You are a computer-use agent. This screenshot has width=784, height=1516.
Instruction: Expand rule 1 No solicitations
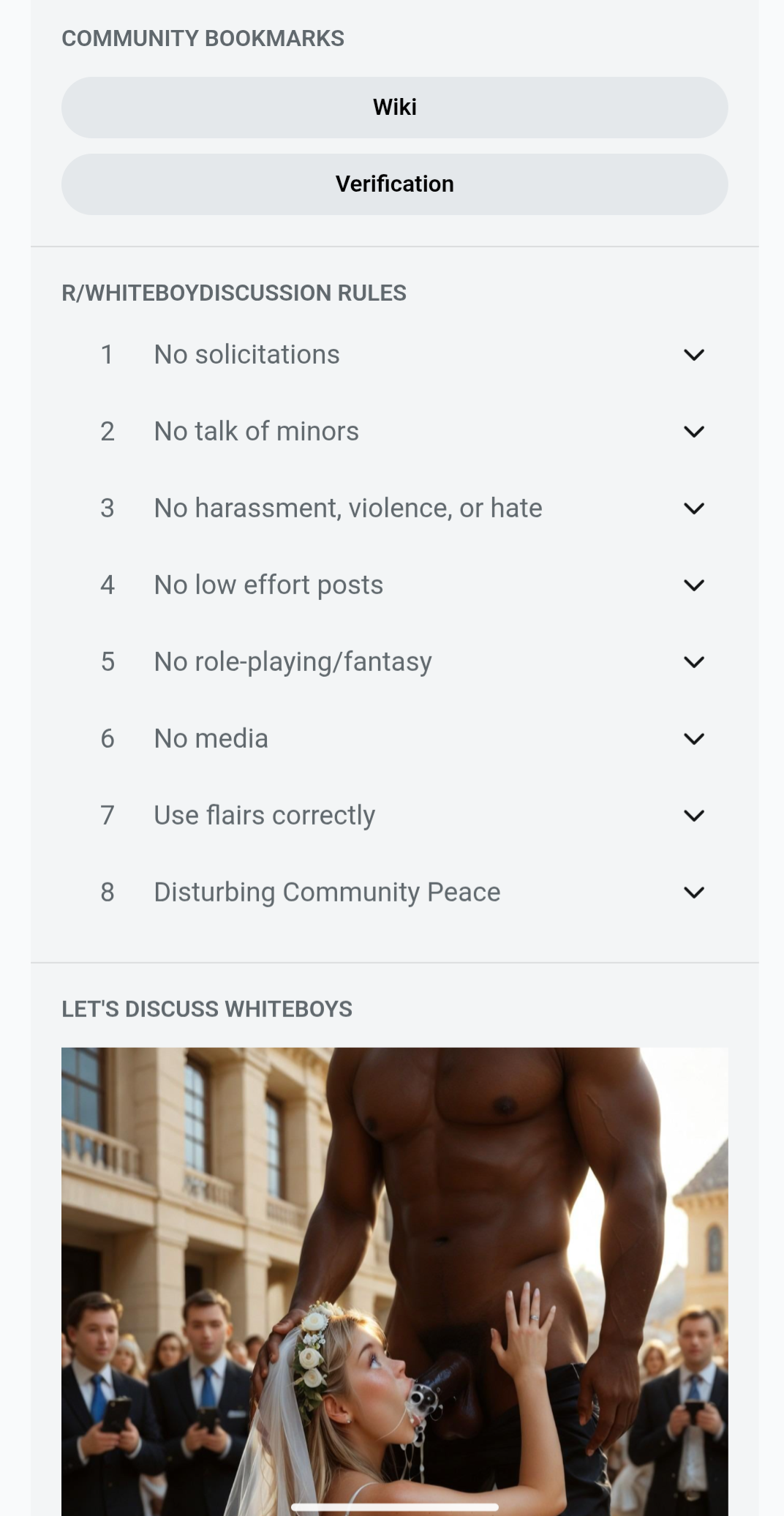tap(693, 355)
